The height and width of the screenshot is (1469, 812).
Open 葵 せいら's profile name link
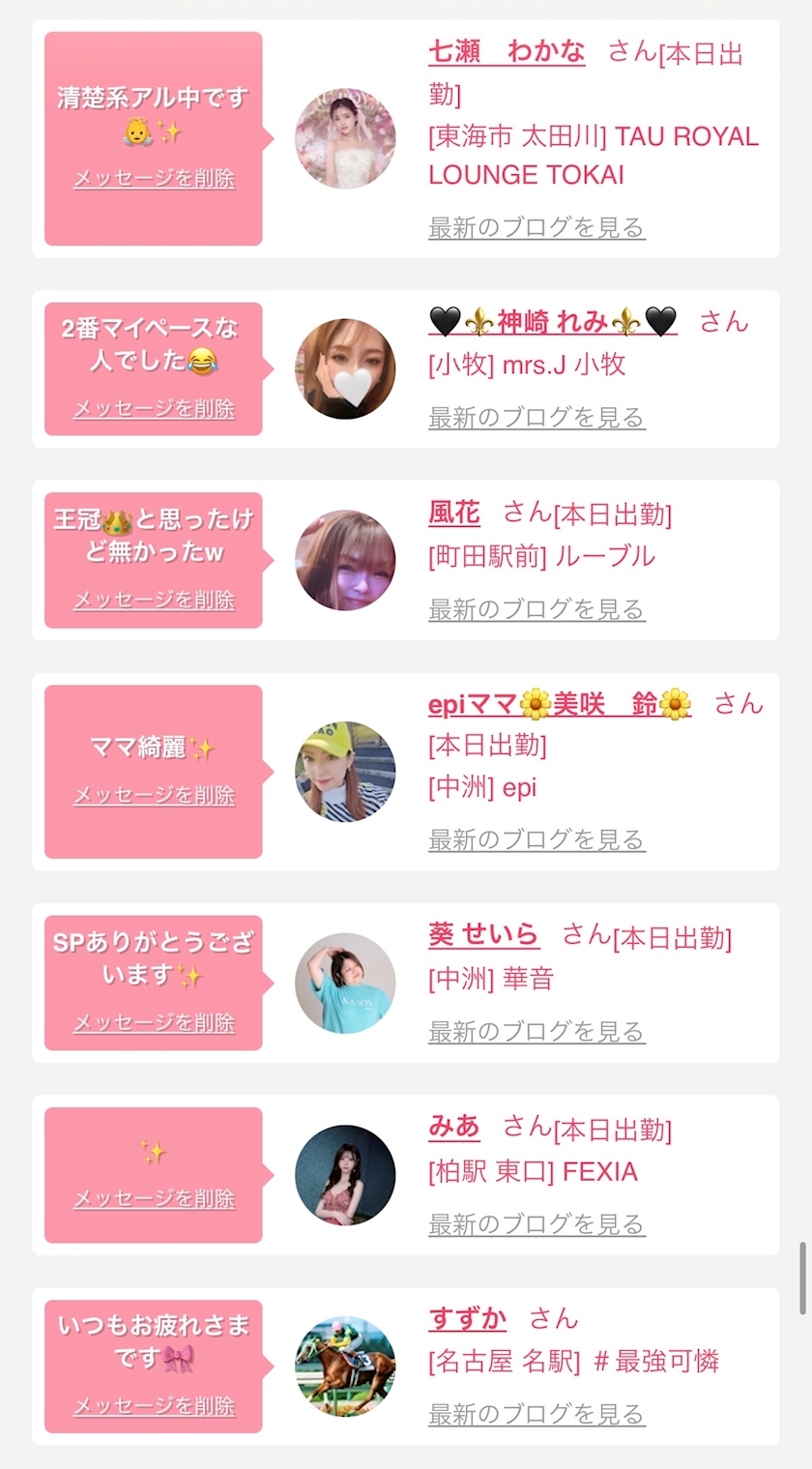[x=484, y=935]
